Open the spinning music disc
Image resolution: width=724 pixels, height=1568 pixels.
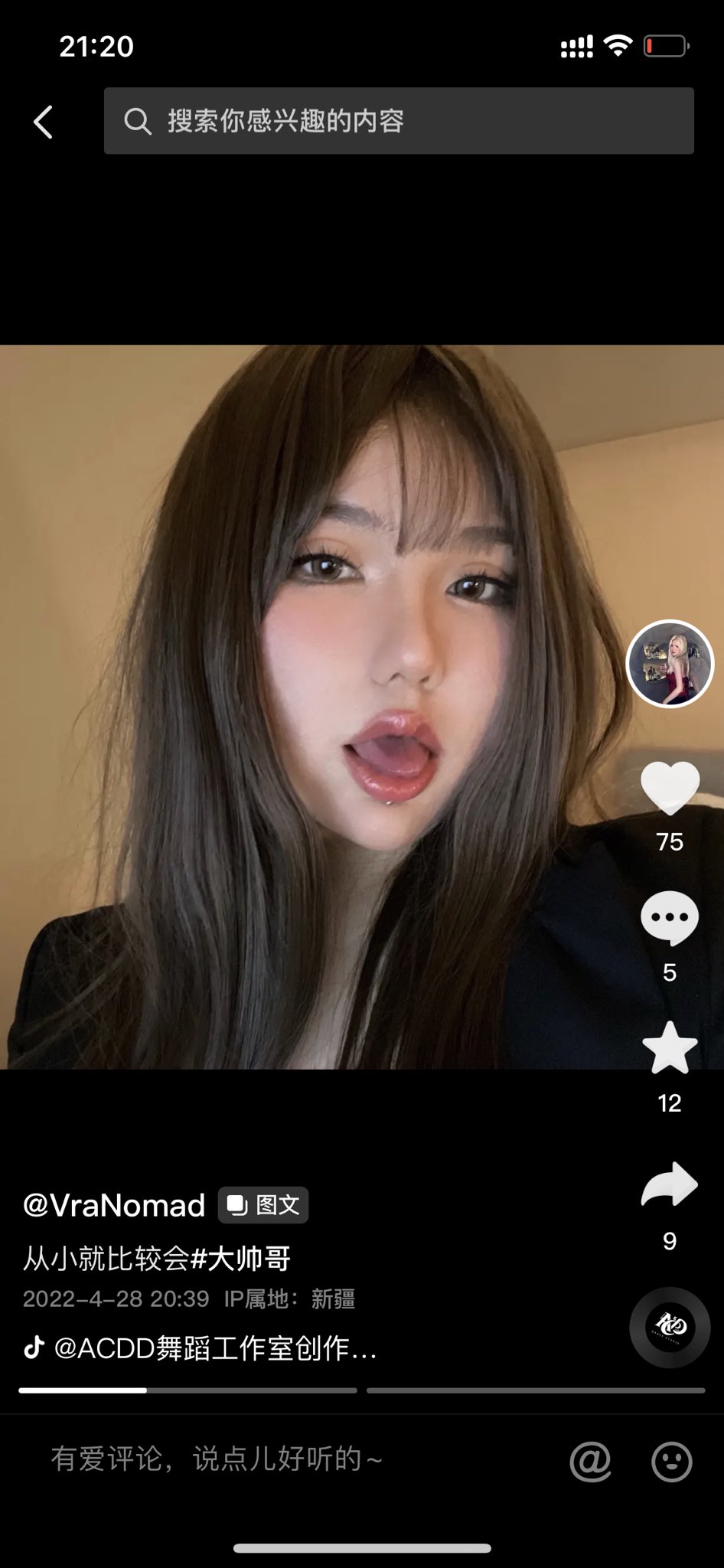[x=670, y=1328]
